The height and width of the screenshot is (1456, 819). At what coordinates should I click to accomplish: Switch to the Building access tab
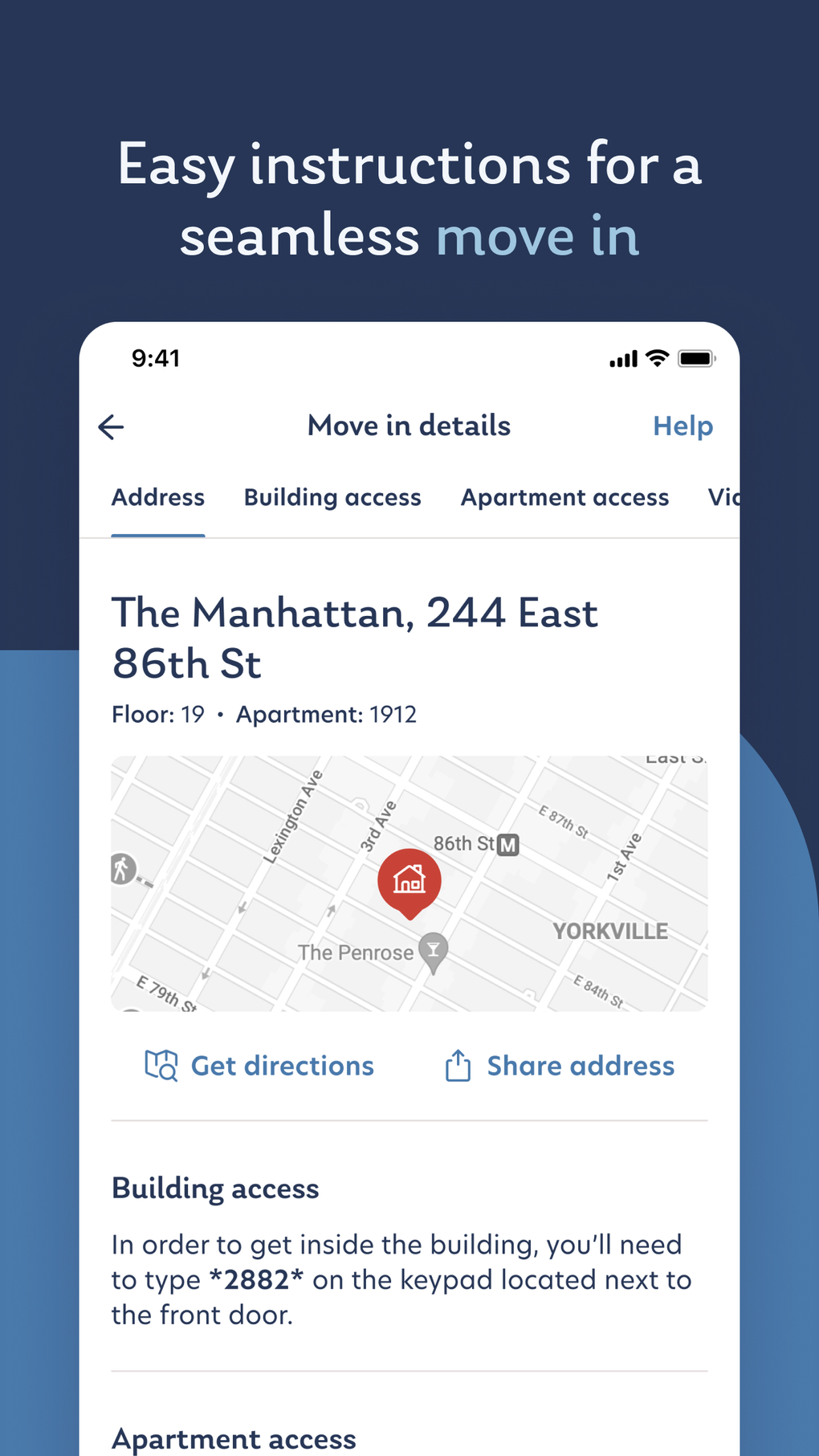[x=332, y=497]
